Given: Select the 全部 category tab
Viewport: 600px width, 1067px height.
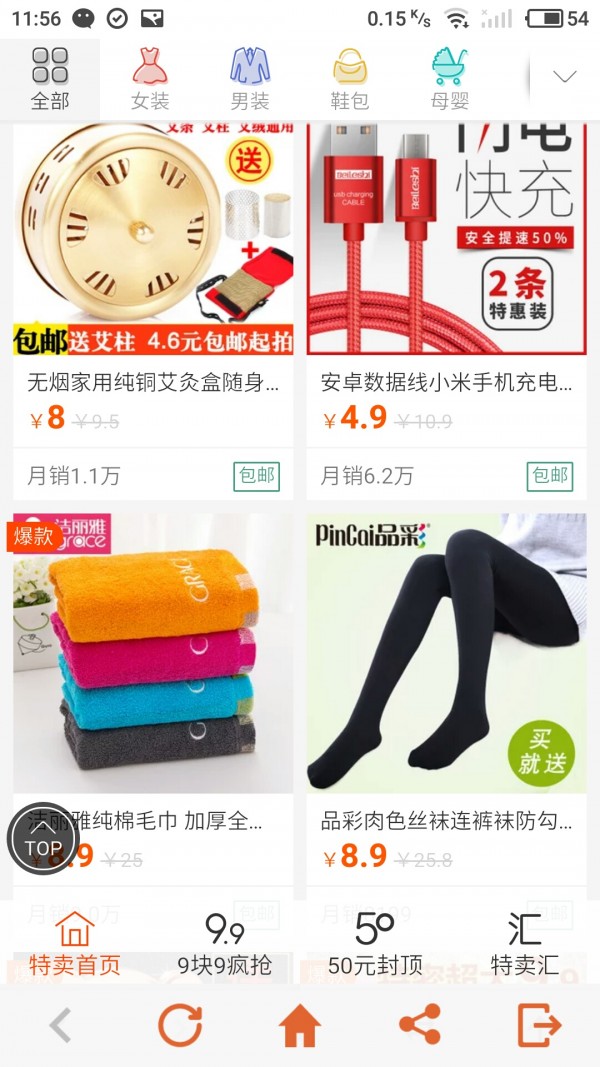Looking at the screenshot, I should pyautogui.click(x=50, y=79).
